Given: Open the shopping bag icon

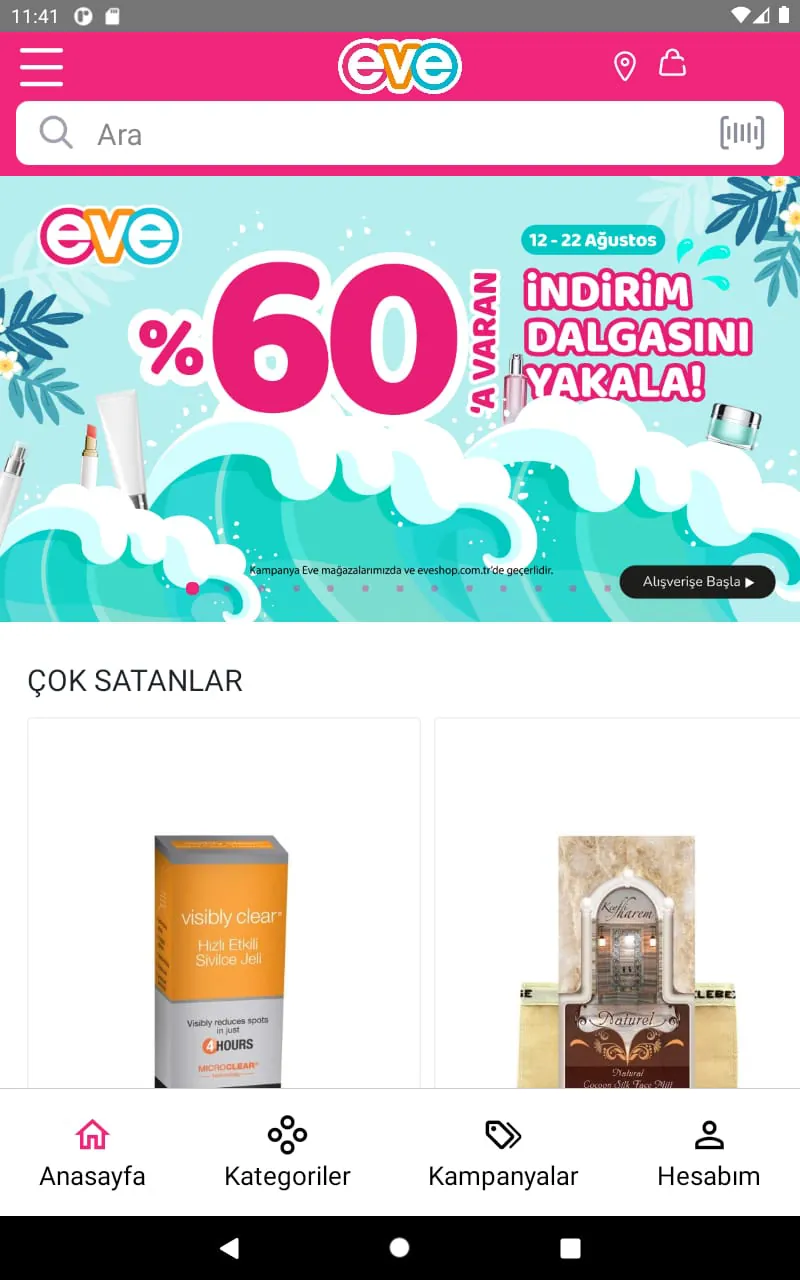Looking at the screenshot, I should (672, 64).
